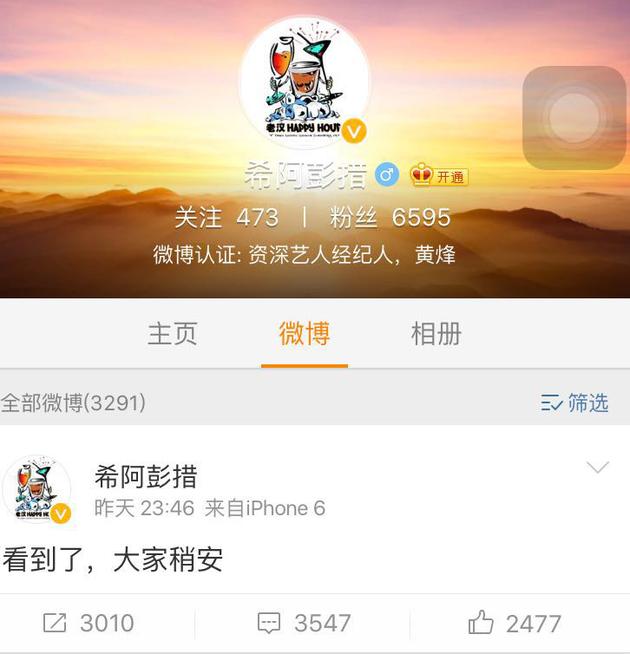630x654 pixels.
Task: Like the post with 2477 likes
Action: coord(514,623)
